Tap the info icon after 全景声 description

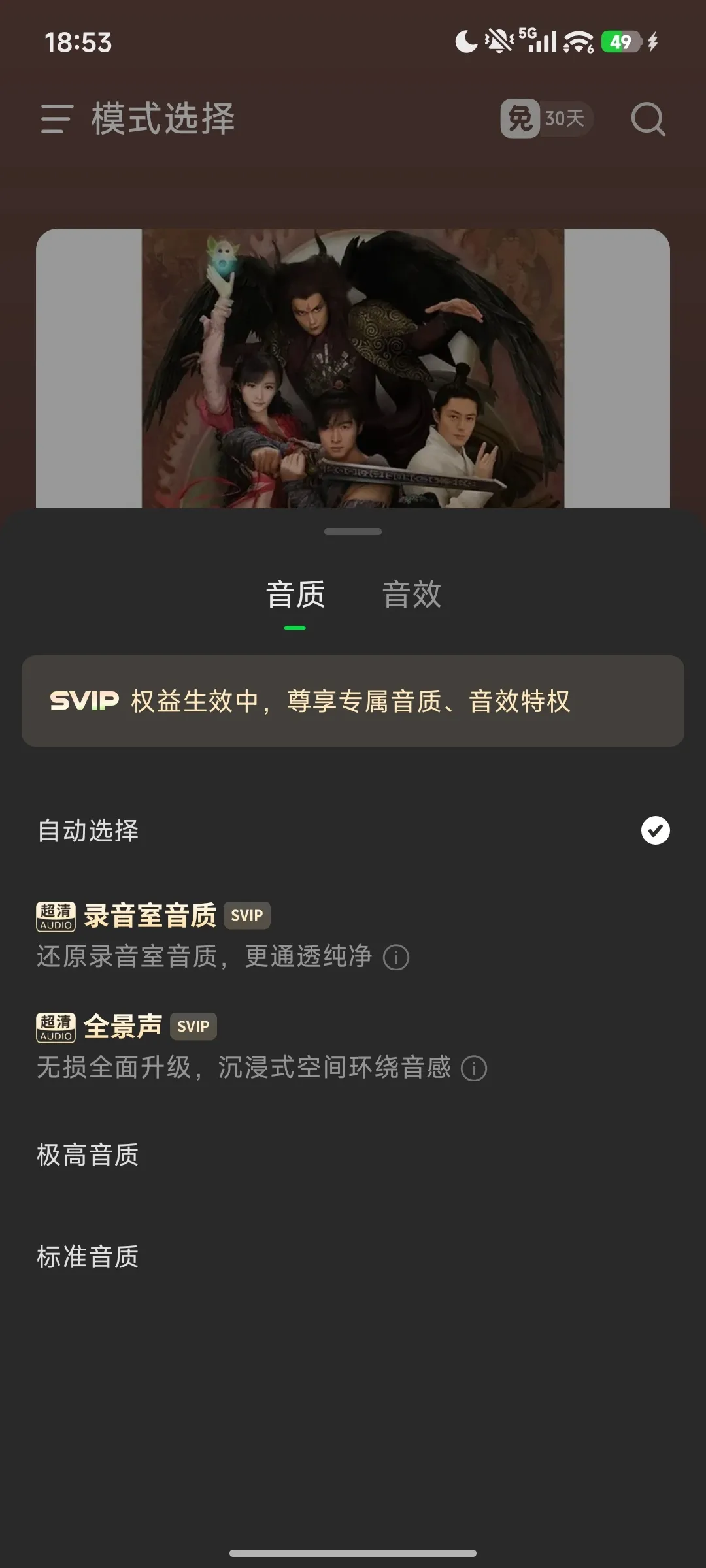point(473,1068)
